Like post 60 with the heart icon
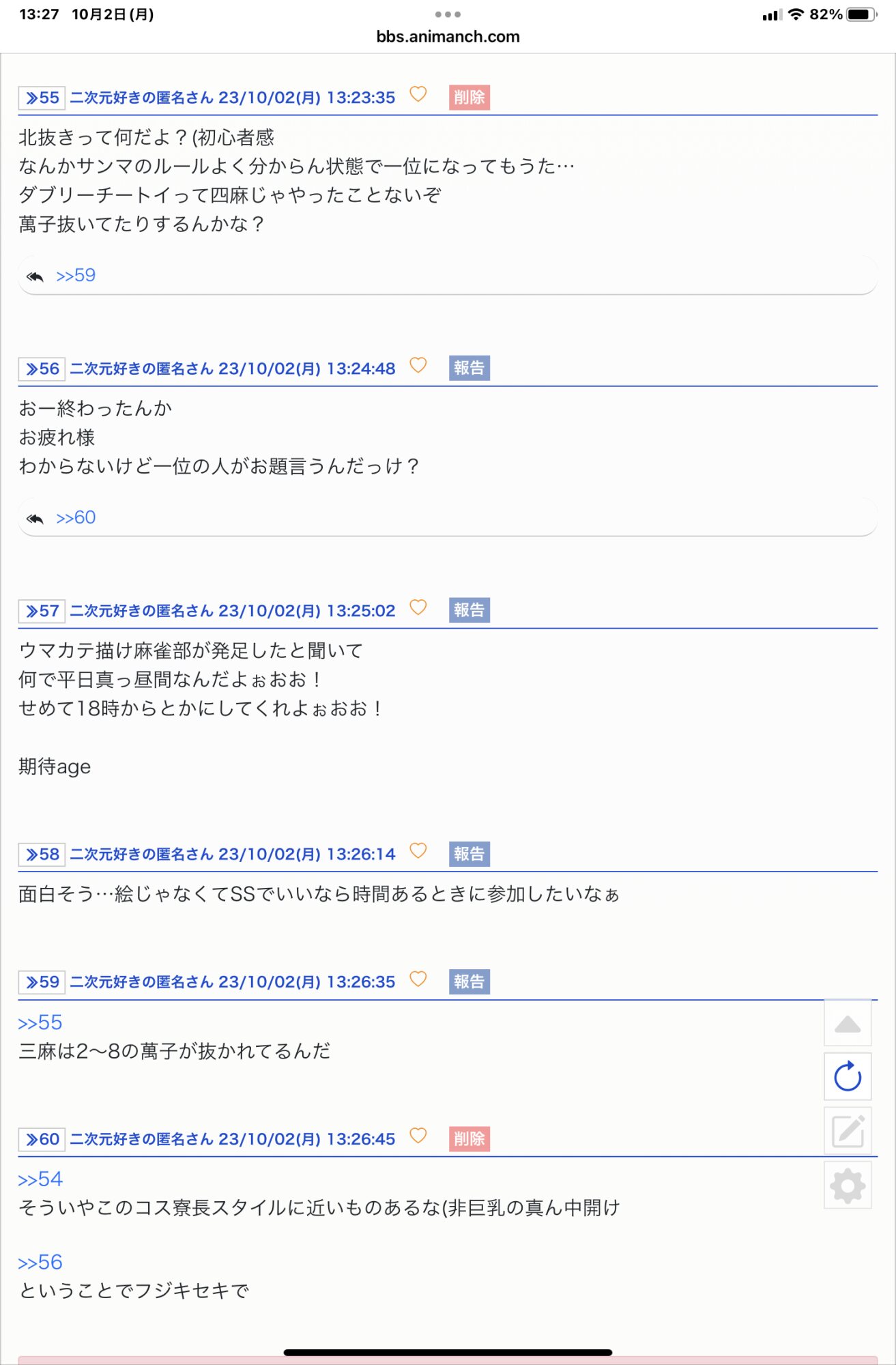Viewport: 896px width, 1365px height. [418, 1136]
